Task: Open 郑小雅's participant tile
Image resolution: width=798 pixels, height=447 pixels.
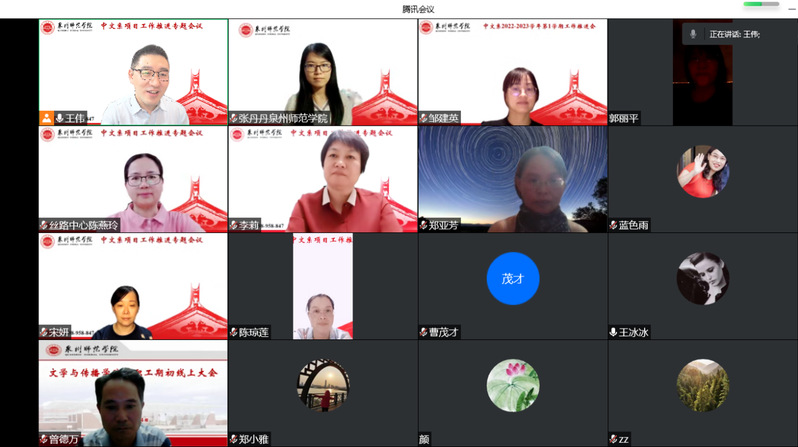Action: (x=322, y=393)
